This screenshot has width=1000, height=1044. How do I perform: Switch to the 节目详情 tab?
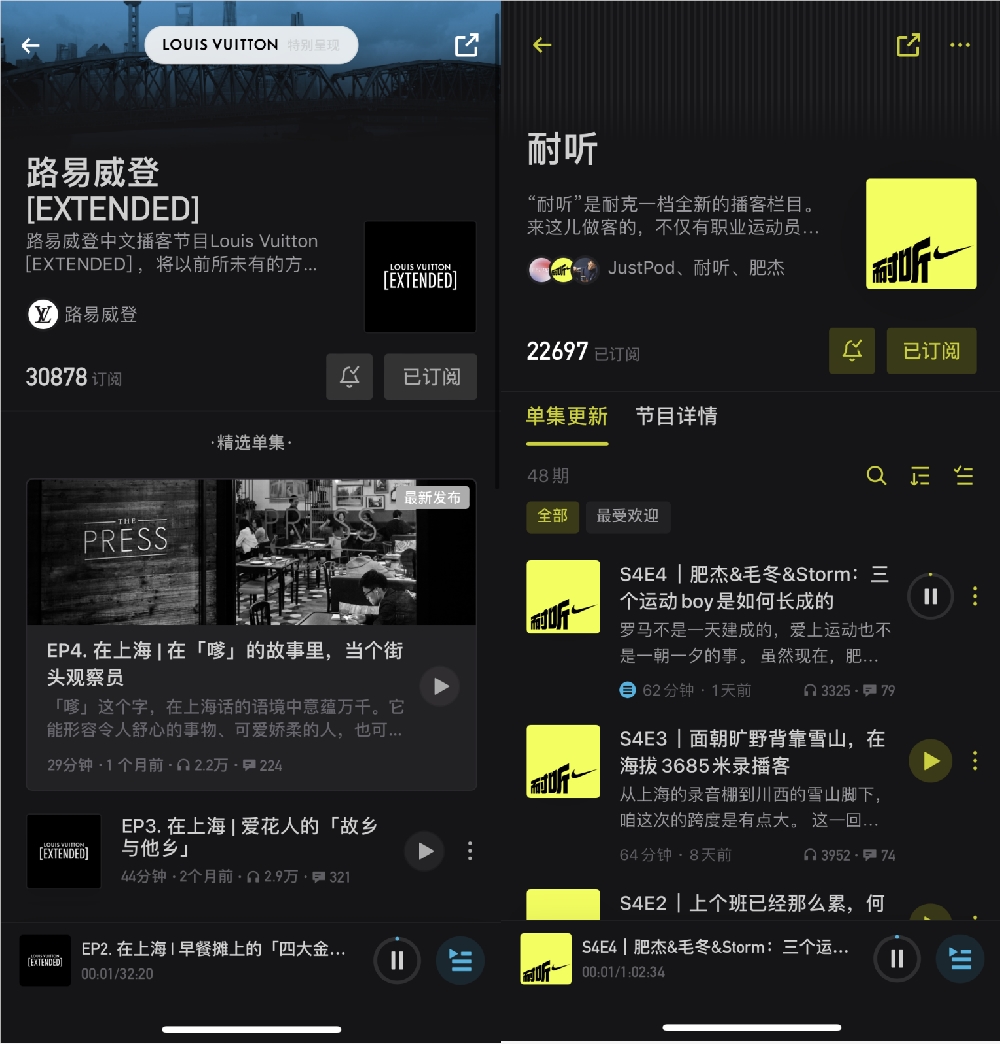pos(676,416)
